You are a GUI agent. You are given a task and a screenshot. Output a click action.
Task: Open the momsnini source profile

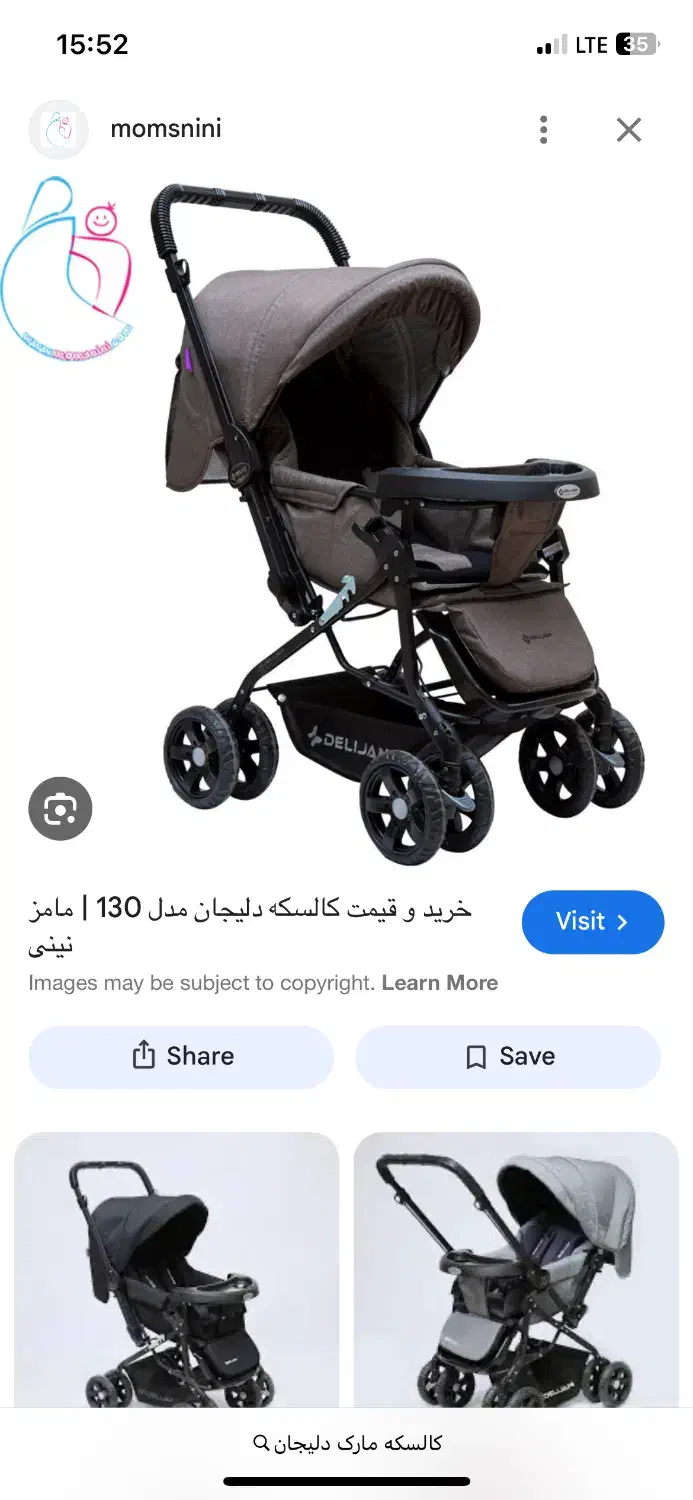pos(165,129)
